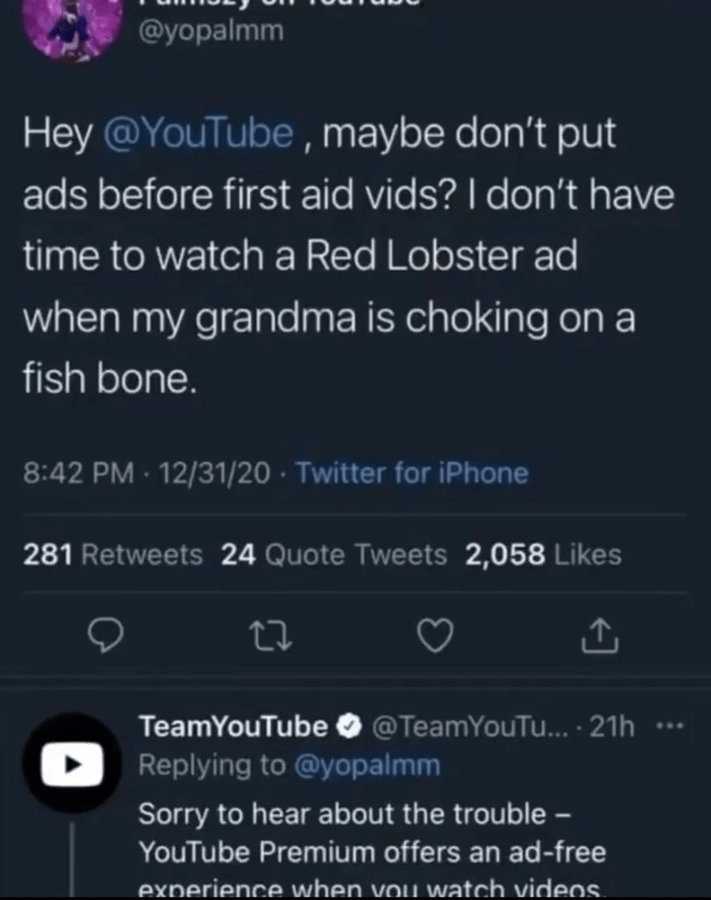Open TeamYouTube's profile avatar
This screenshot has width=711, height=900.
pos(72,761)
